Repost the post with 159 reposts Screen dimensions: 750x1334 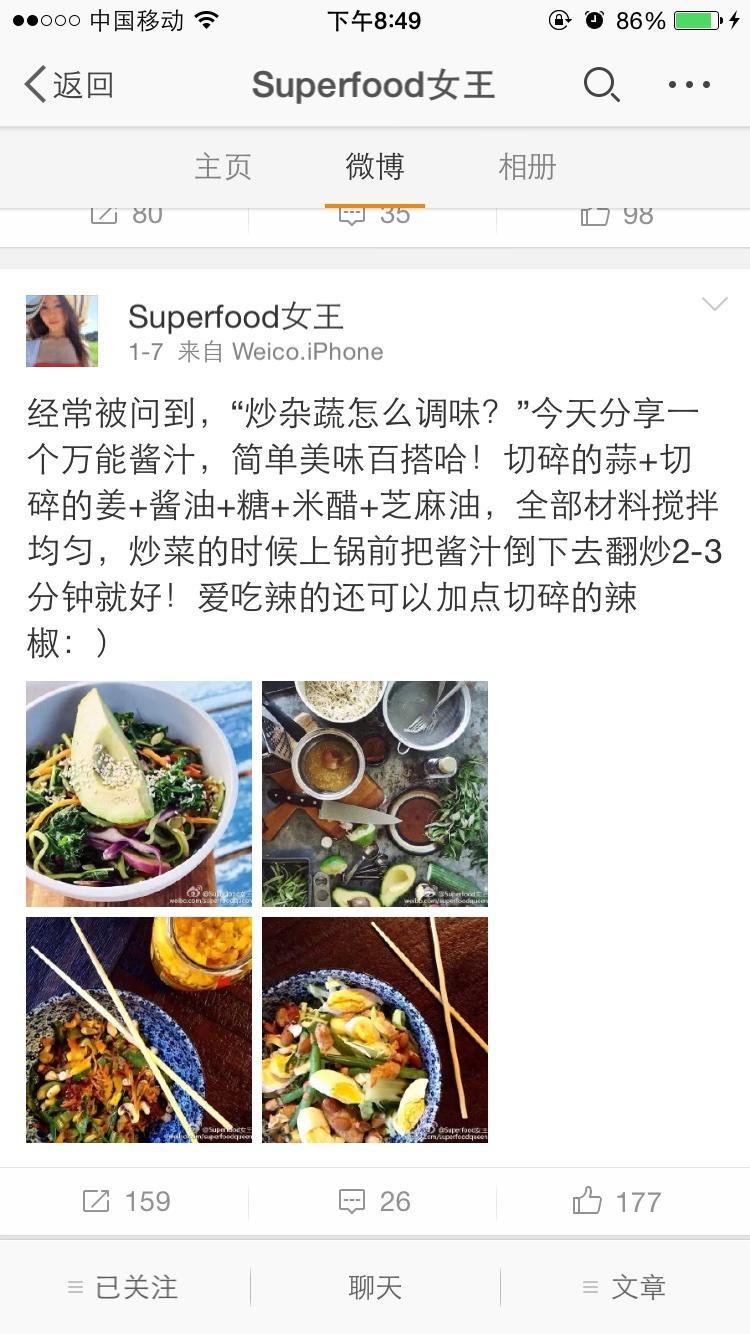click(126, 1201)
